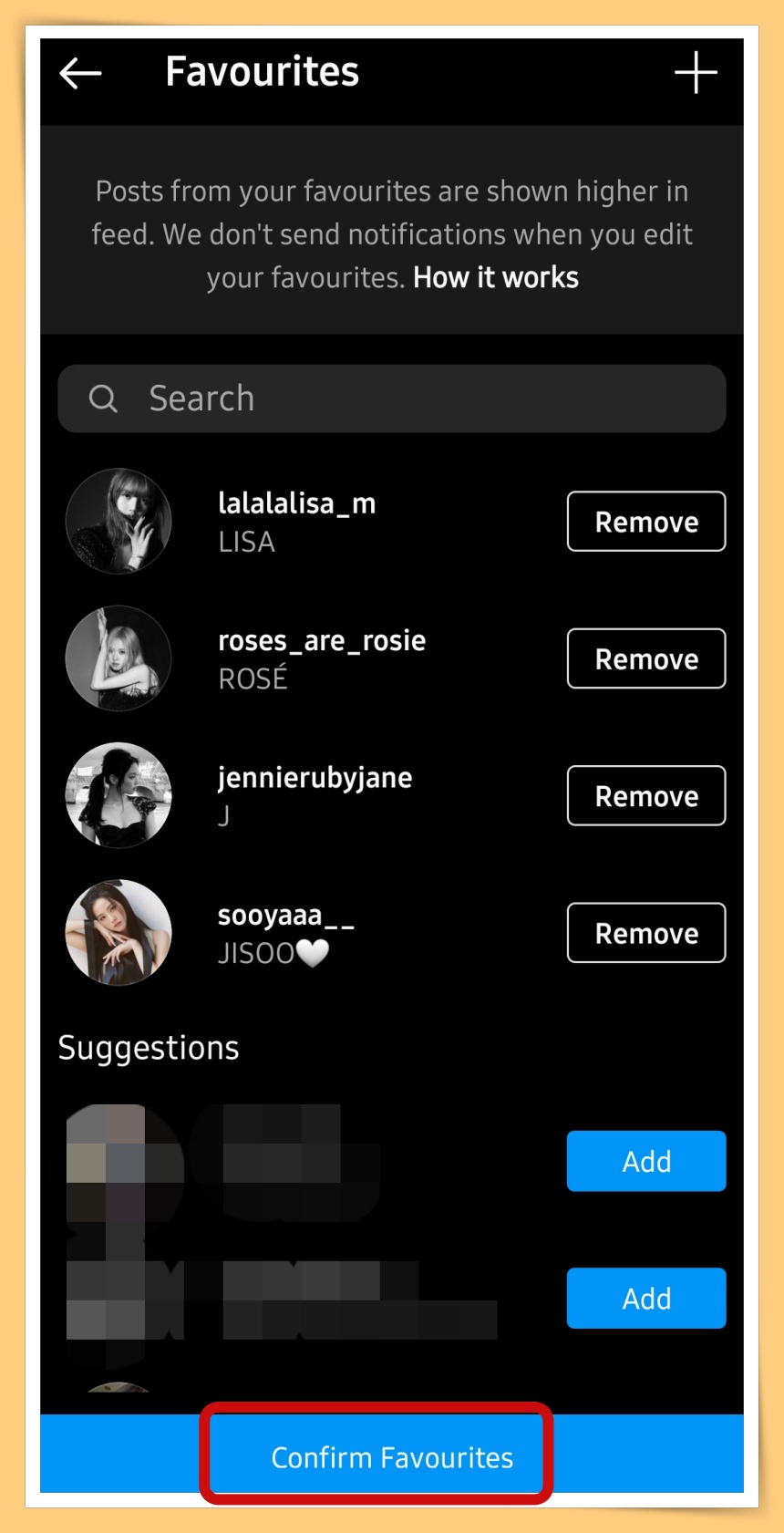Open roses_are_rosie profile row
Image resolution: width=784 pixels, height=1533 pixels.
pos(321,658)
